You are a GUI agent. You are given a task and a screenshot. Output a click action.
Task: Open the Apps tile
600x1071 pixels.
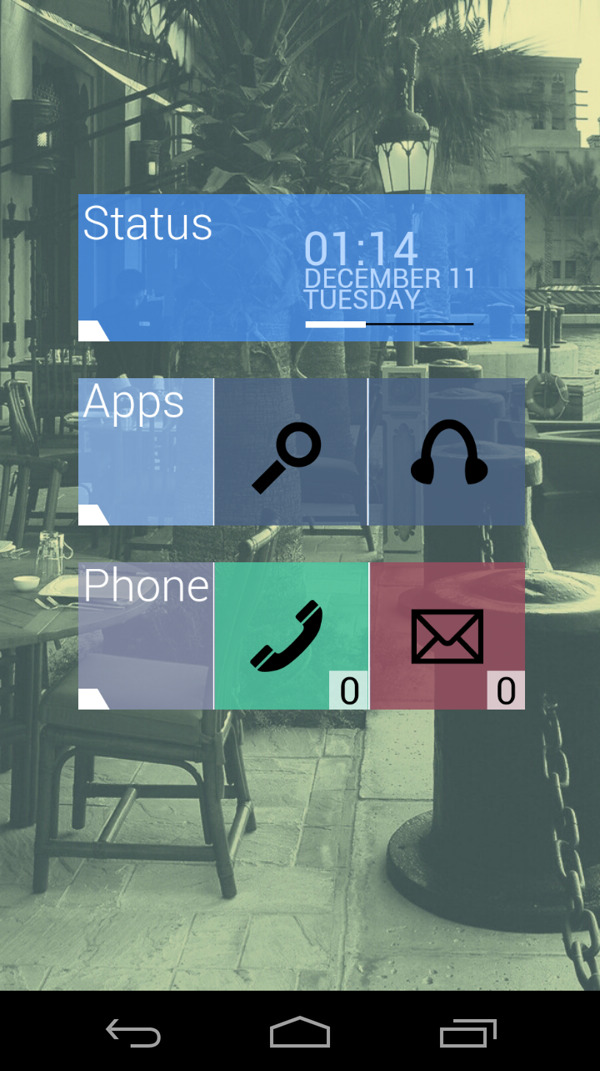coord(145,451)
